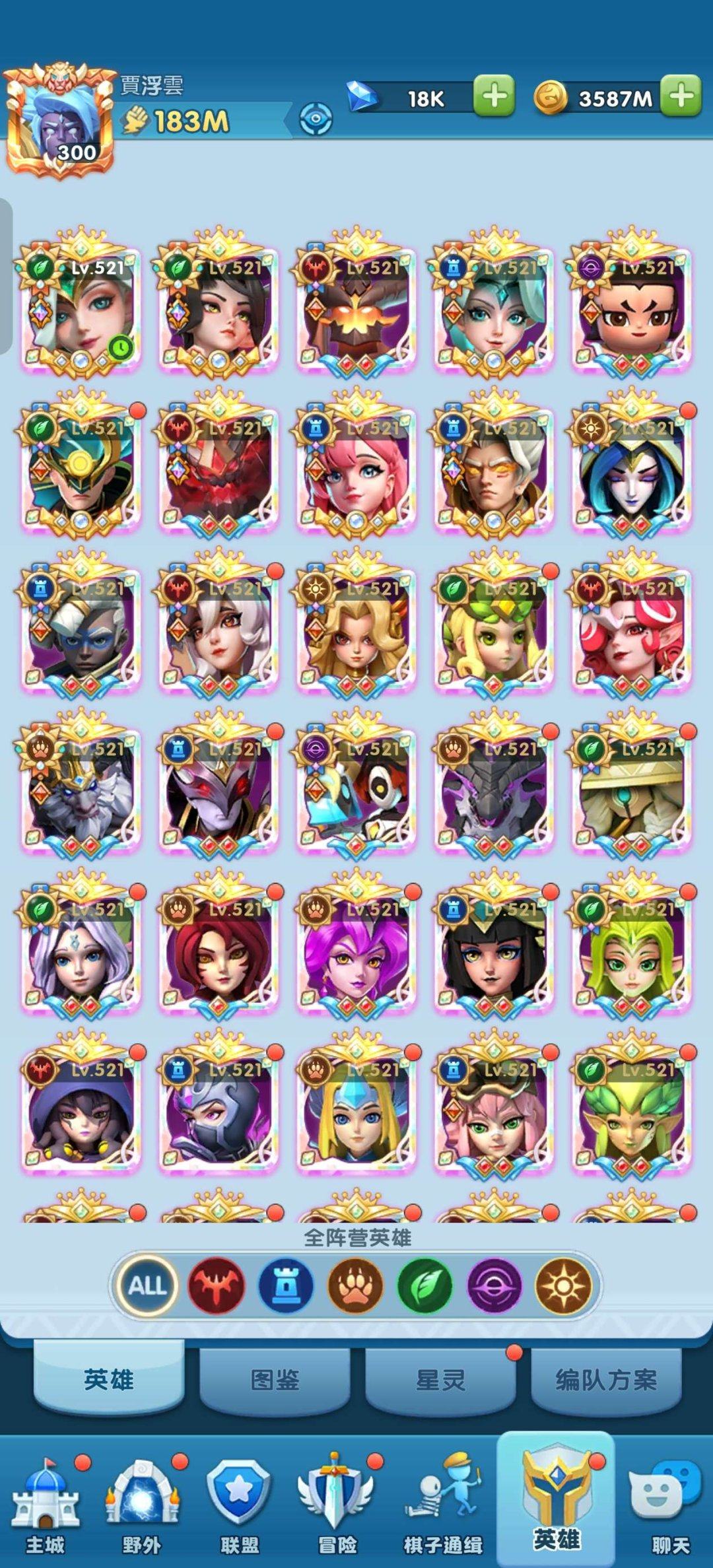This screenshot has width=713, height=1568.
Task: Open 冒险 in bottom navigation
Action: [337, 1504]
